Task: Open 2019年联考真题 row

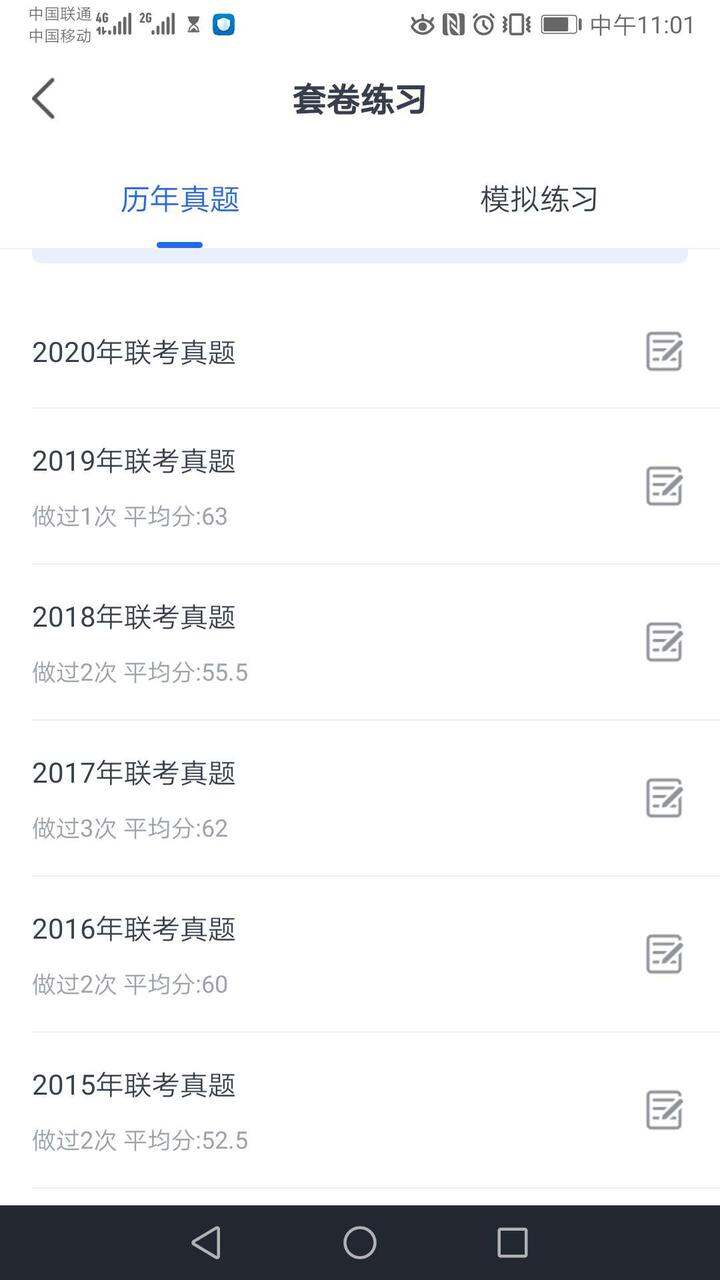Action: pyautogui.click(x=360, y=487)
